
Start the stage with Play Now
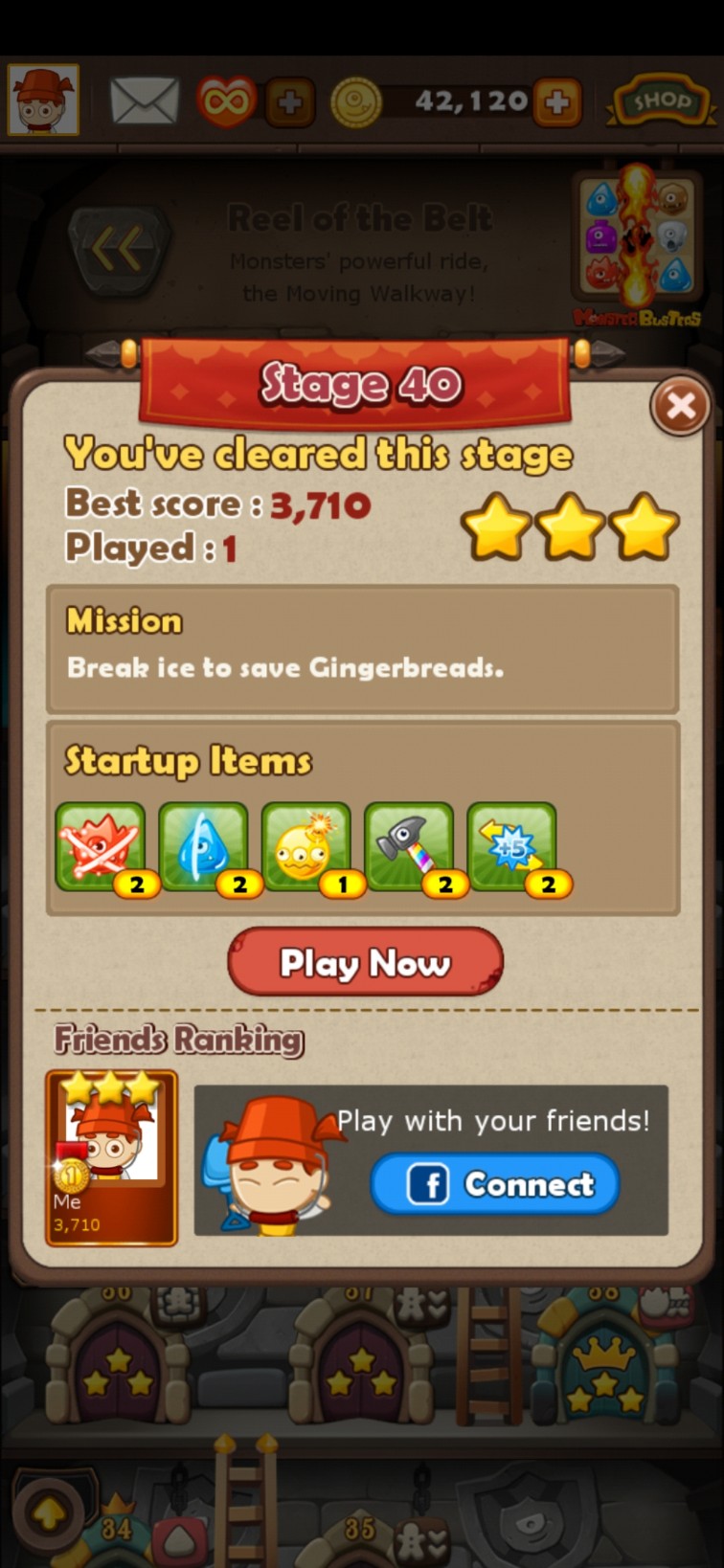coord(365,962)
